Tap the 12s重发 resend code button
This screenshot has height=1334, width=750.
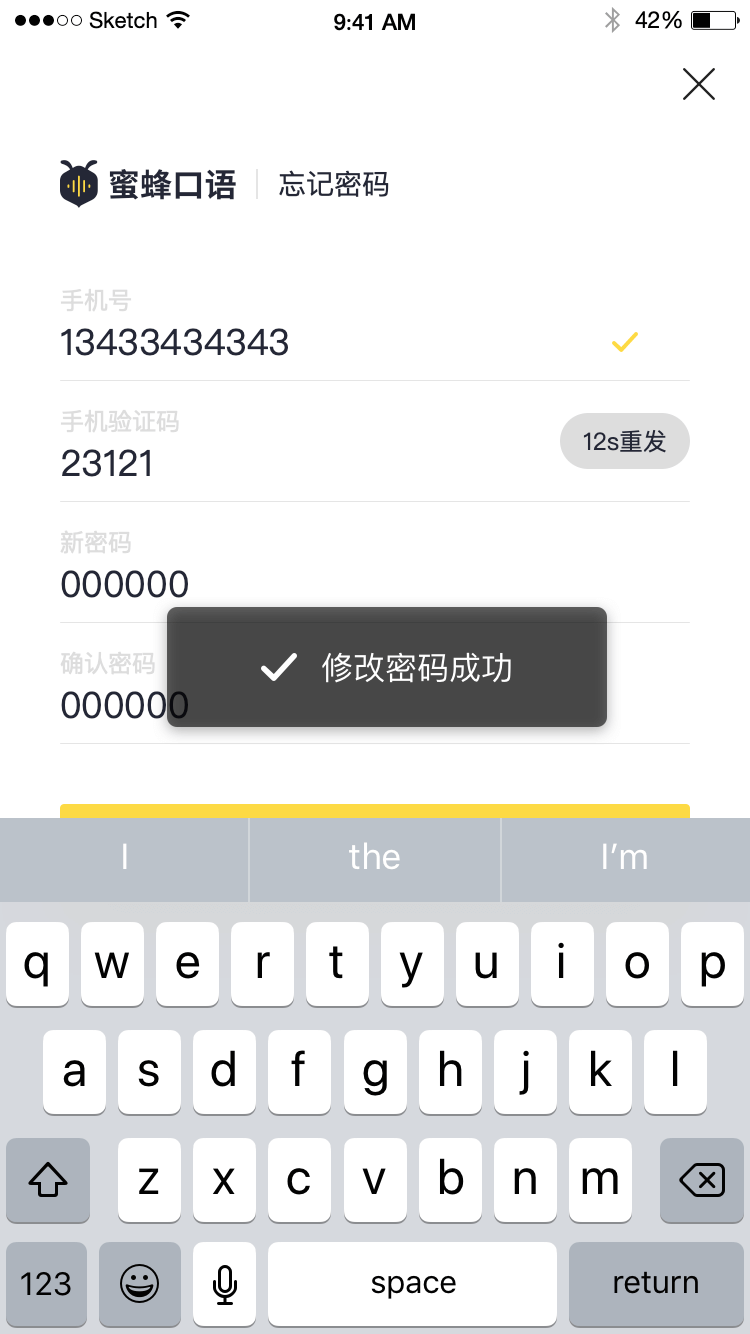coord(625,441)
